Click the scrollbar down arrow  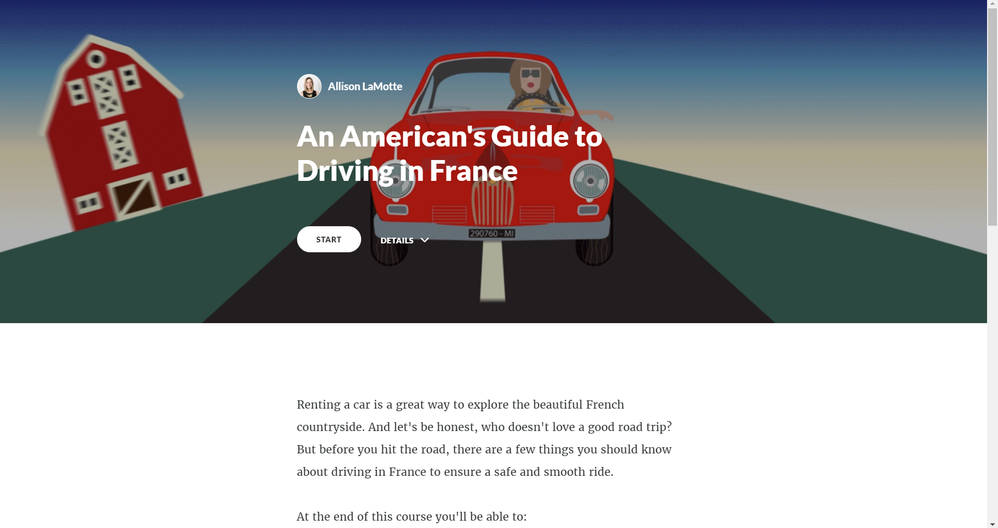[x=992, y=522]
